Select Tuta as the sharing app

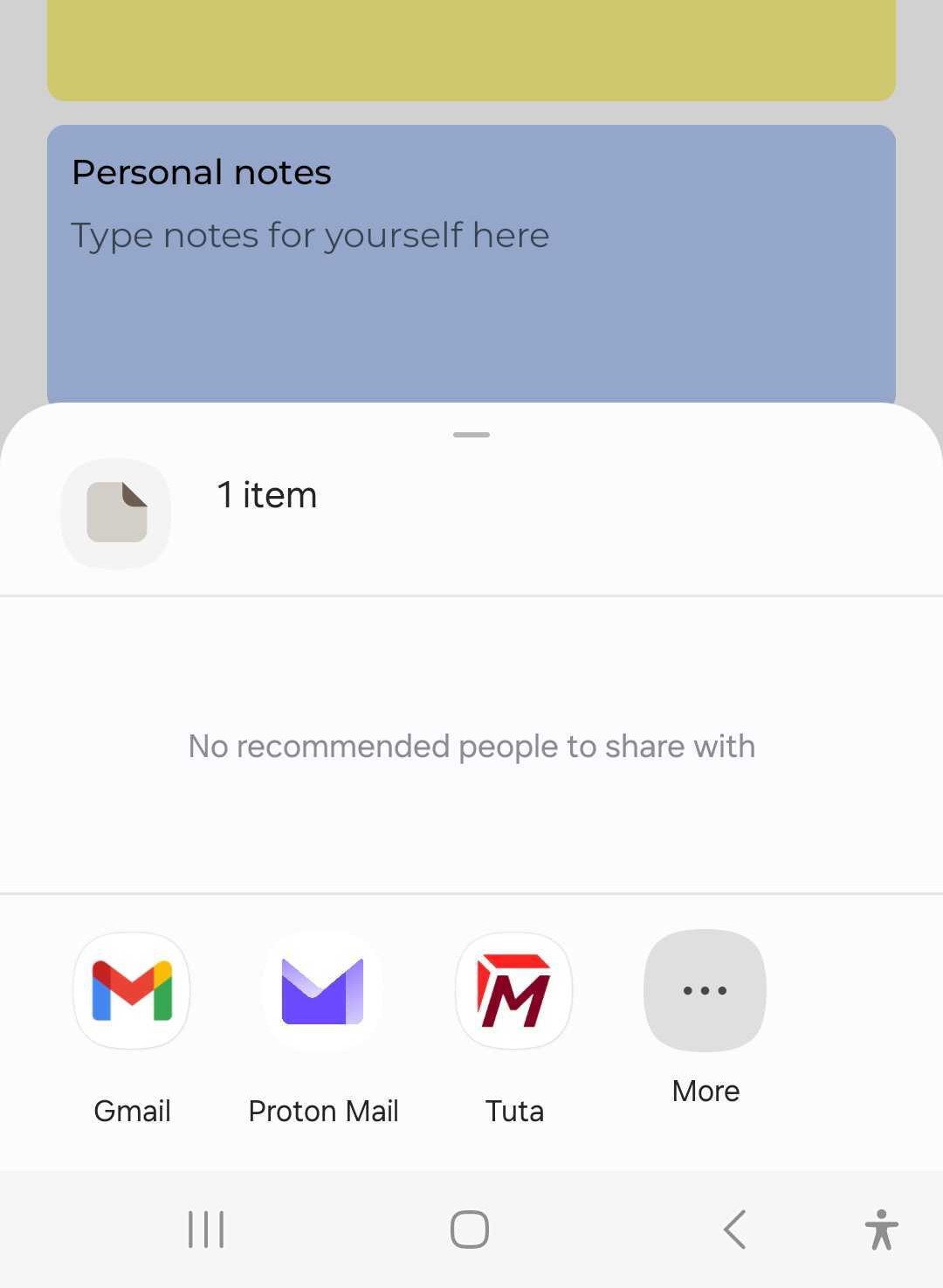click(514, 991)
